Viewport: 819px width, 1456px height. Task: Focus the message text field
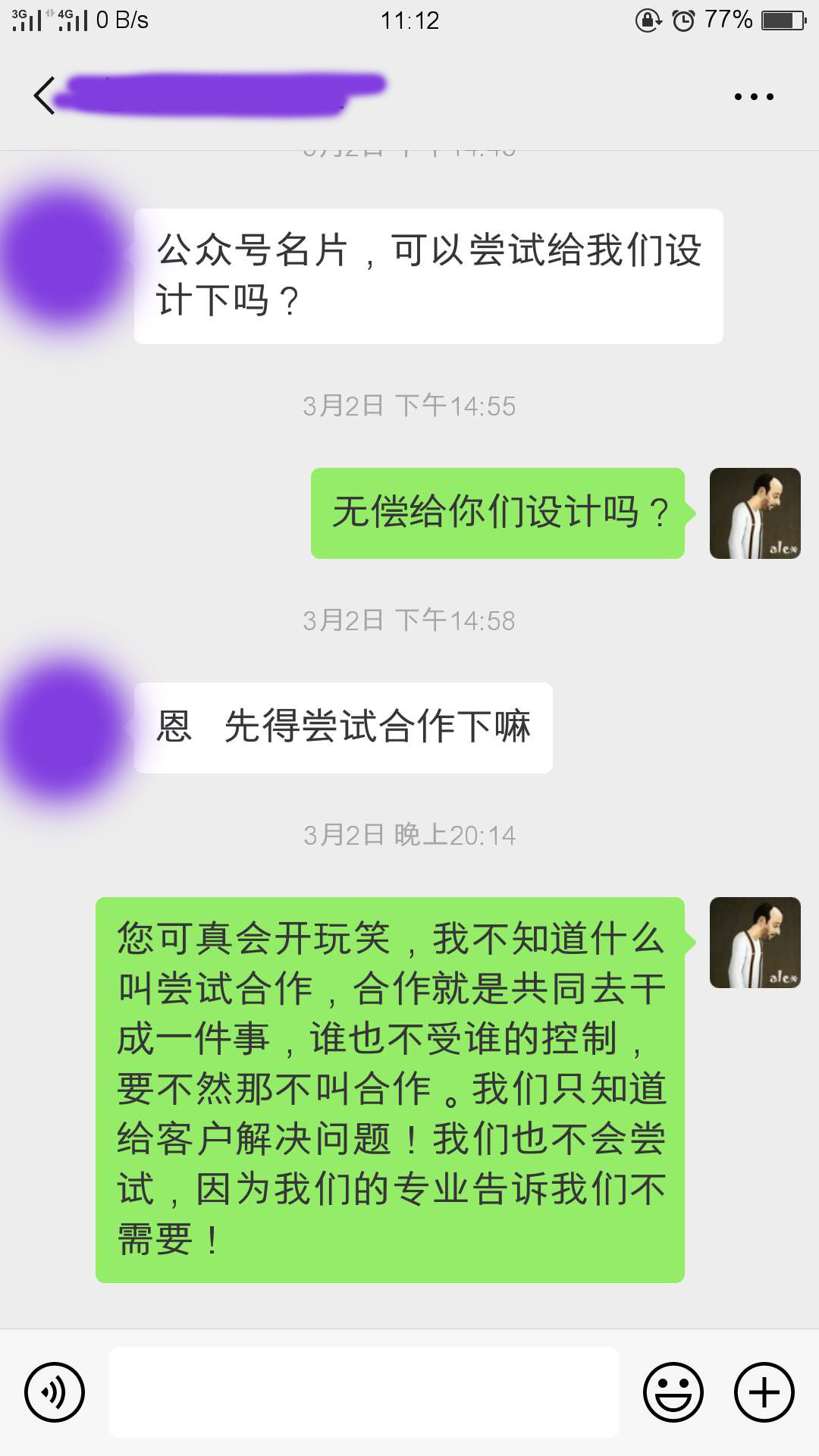pos(364,1392)
